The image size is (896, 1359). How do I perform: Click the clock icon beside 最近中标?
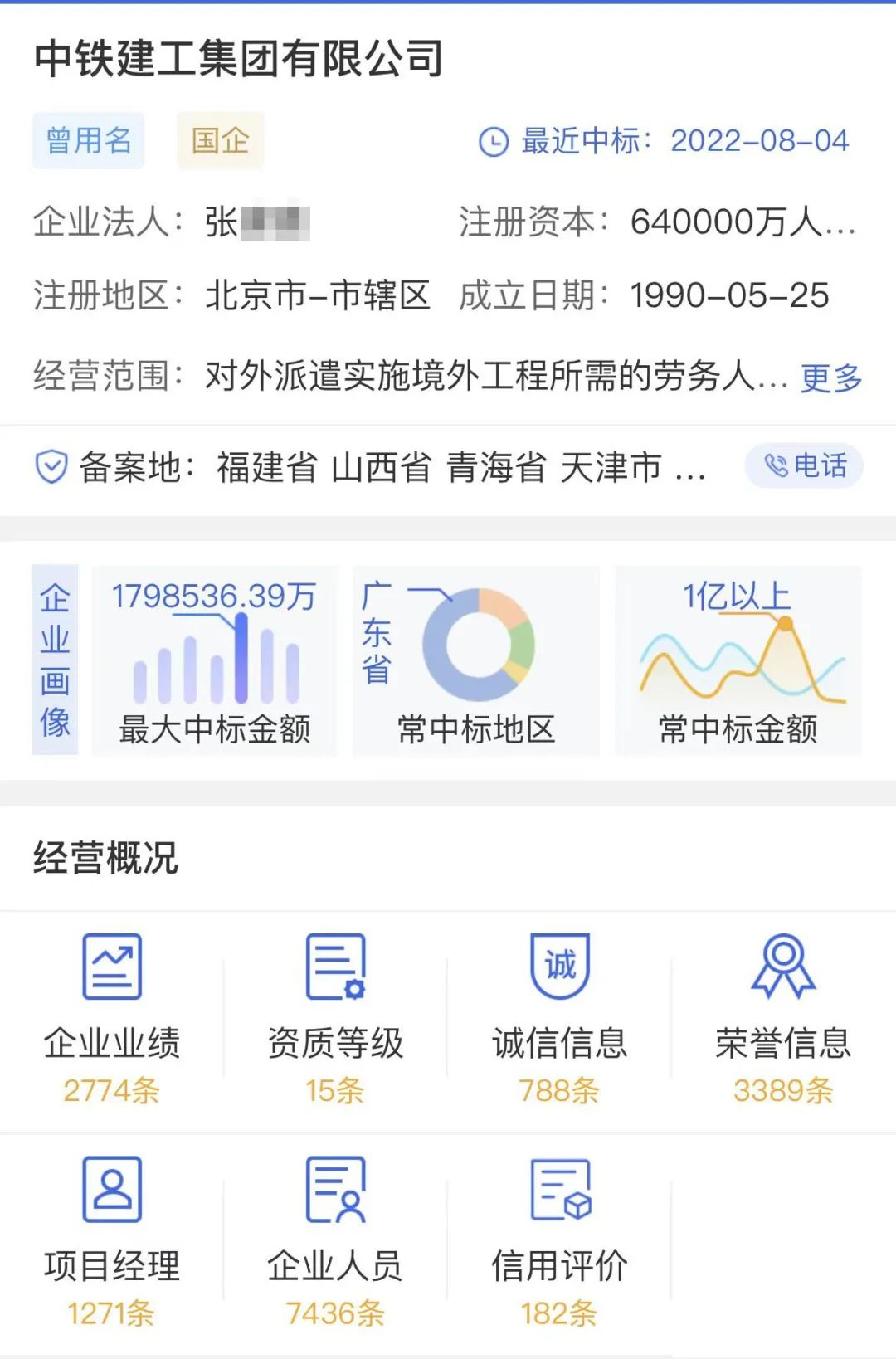(493, 141)
